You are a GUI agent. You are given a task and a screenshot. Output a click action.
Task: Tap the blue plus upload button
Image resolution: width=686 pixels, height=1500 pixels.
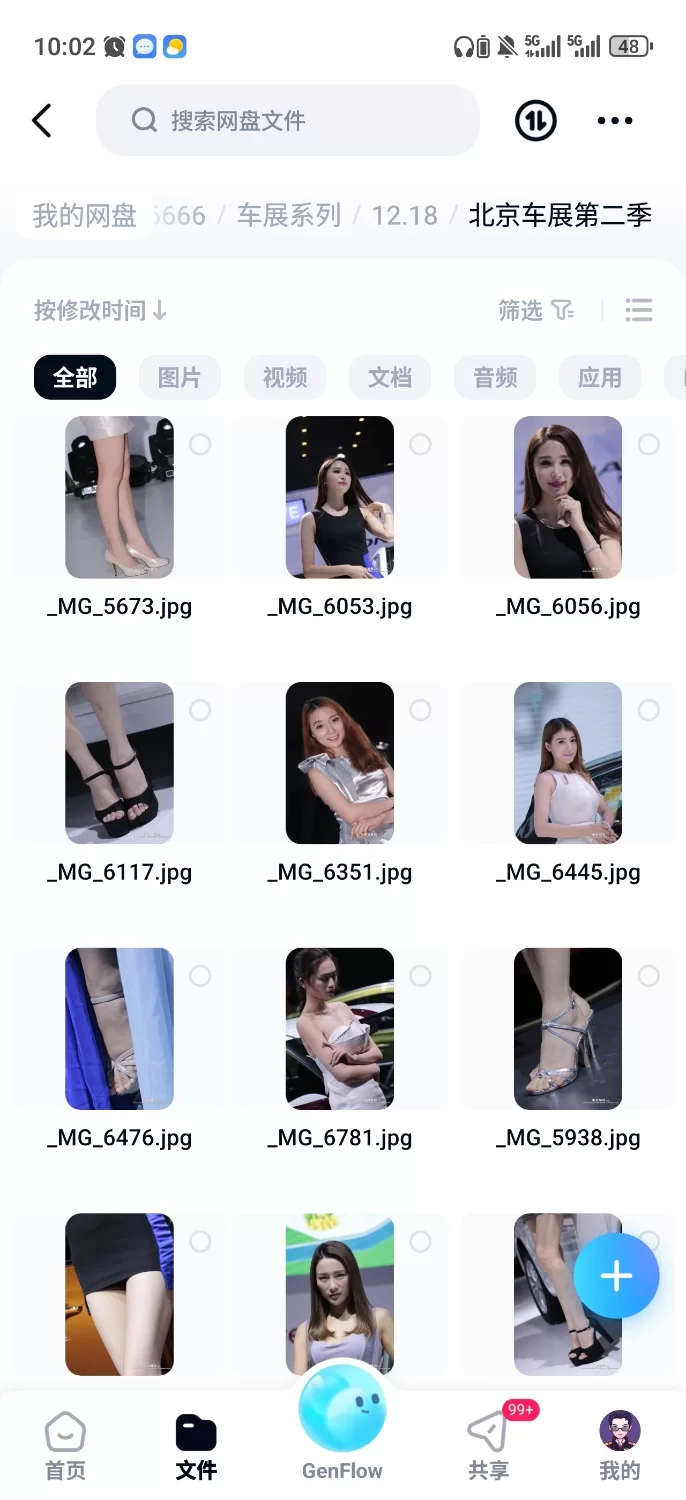[x=616, y=1276]
